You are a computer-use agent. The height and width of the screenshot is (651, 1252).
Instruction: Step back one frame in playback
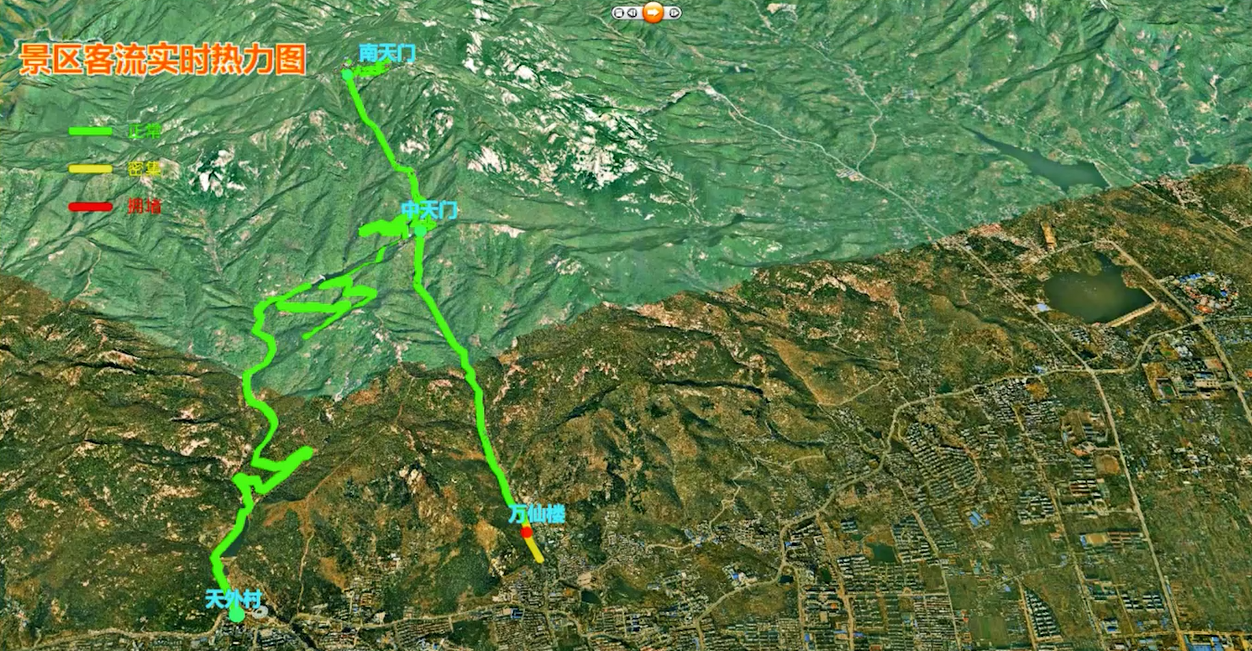coord(632,13)
